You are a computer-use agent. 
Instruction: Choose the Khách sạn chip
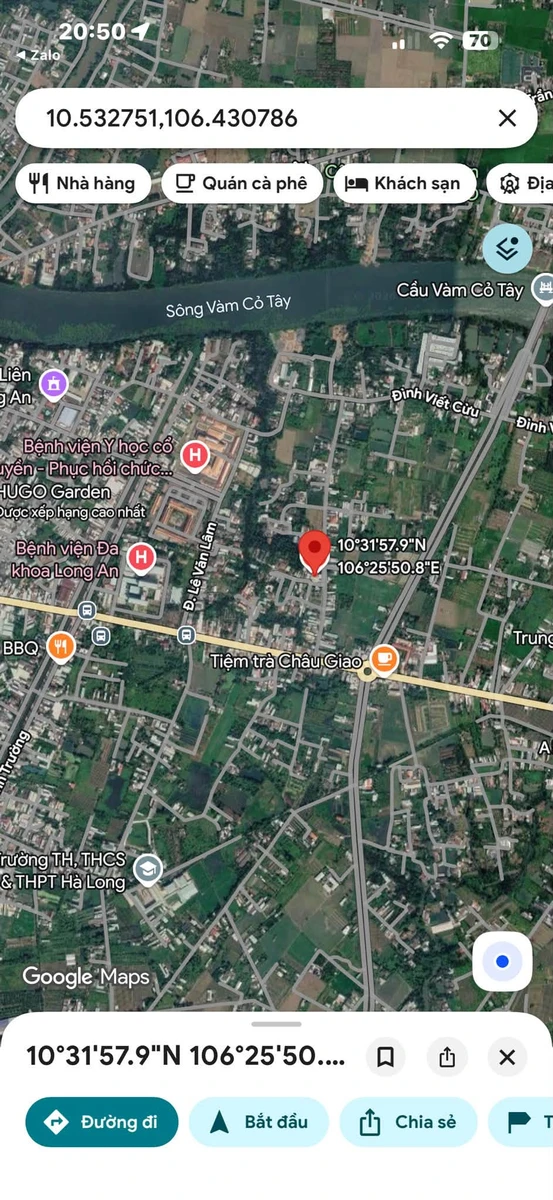[404, 183]
